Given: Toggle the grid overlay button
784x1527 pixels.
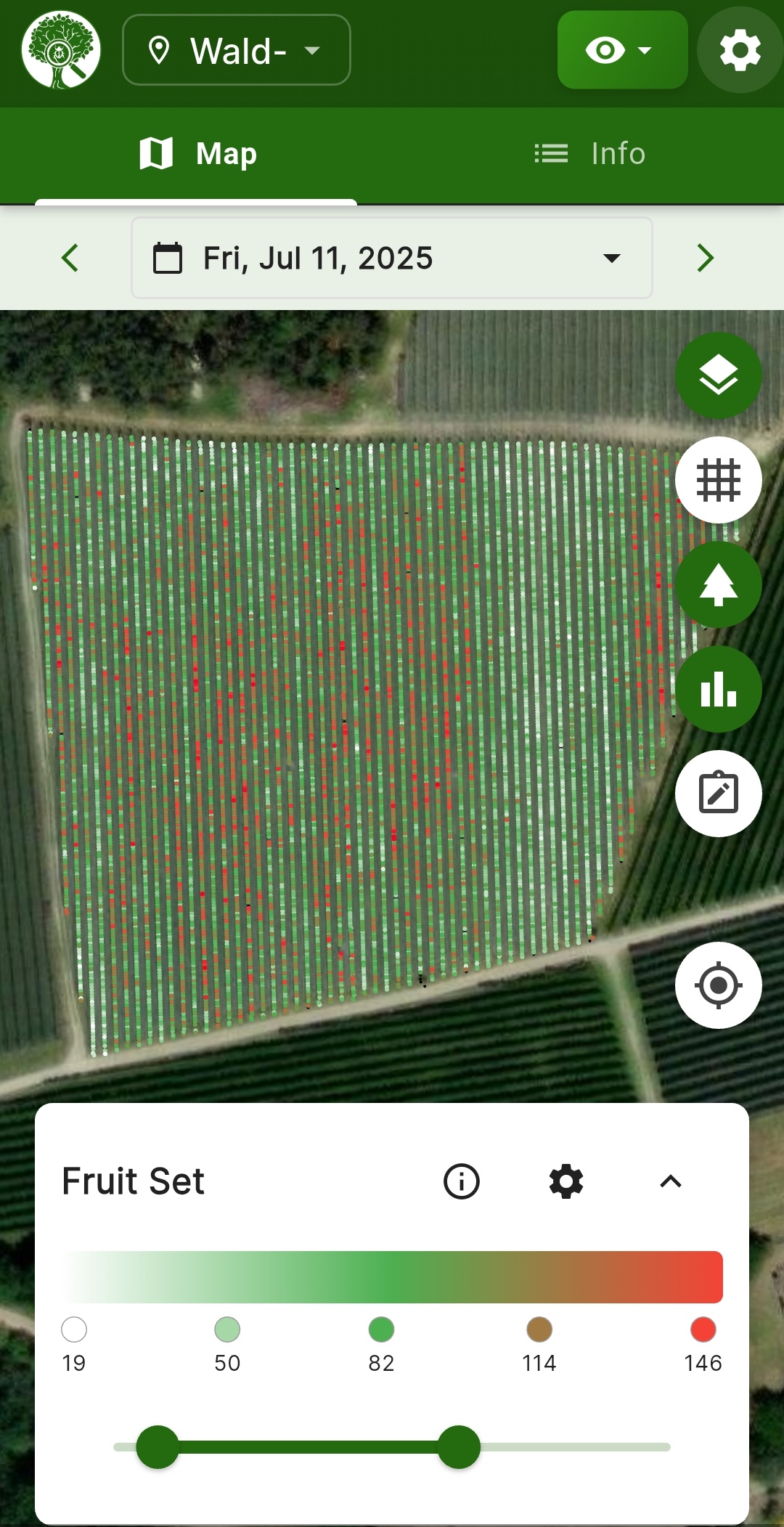Looking at the screenshot, I should click(x=718, y=480).
